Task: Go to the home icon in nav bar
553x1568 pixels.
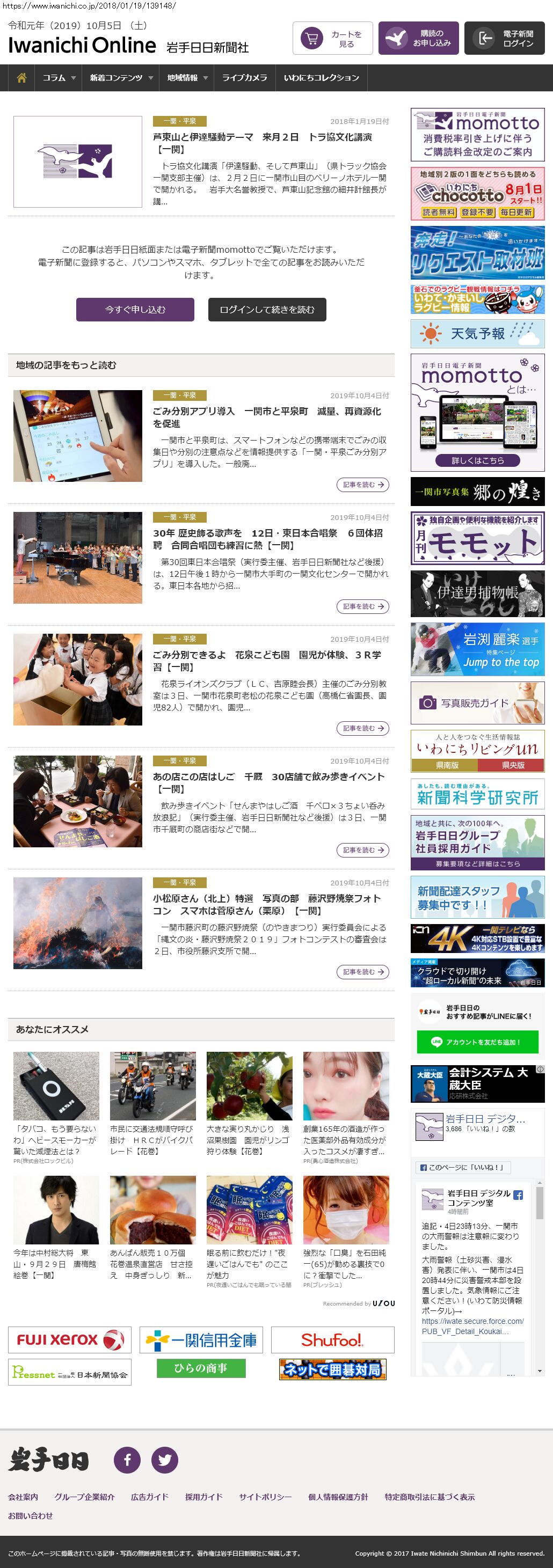Action: click(21, 78)
